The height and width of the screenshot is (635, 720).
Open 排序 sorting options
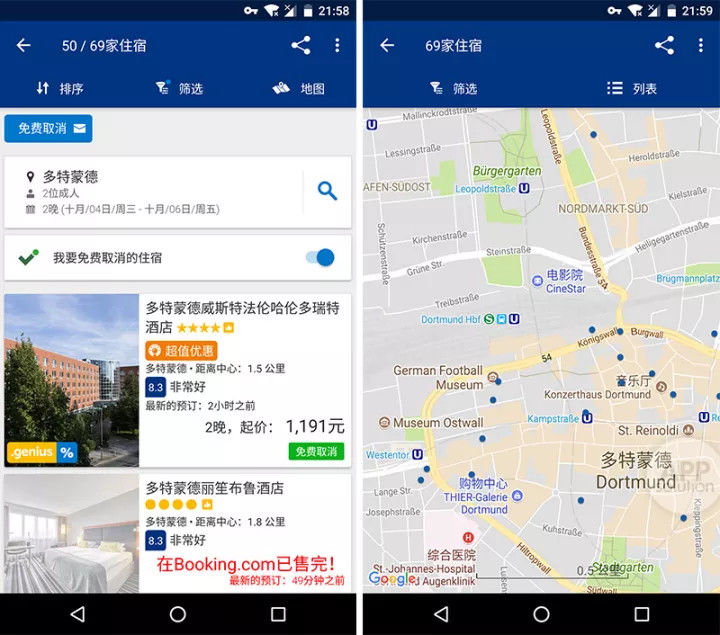pyautogui.click(x=59, y=88)
